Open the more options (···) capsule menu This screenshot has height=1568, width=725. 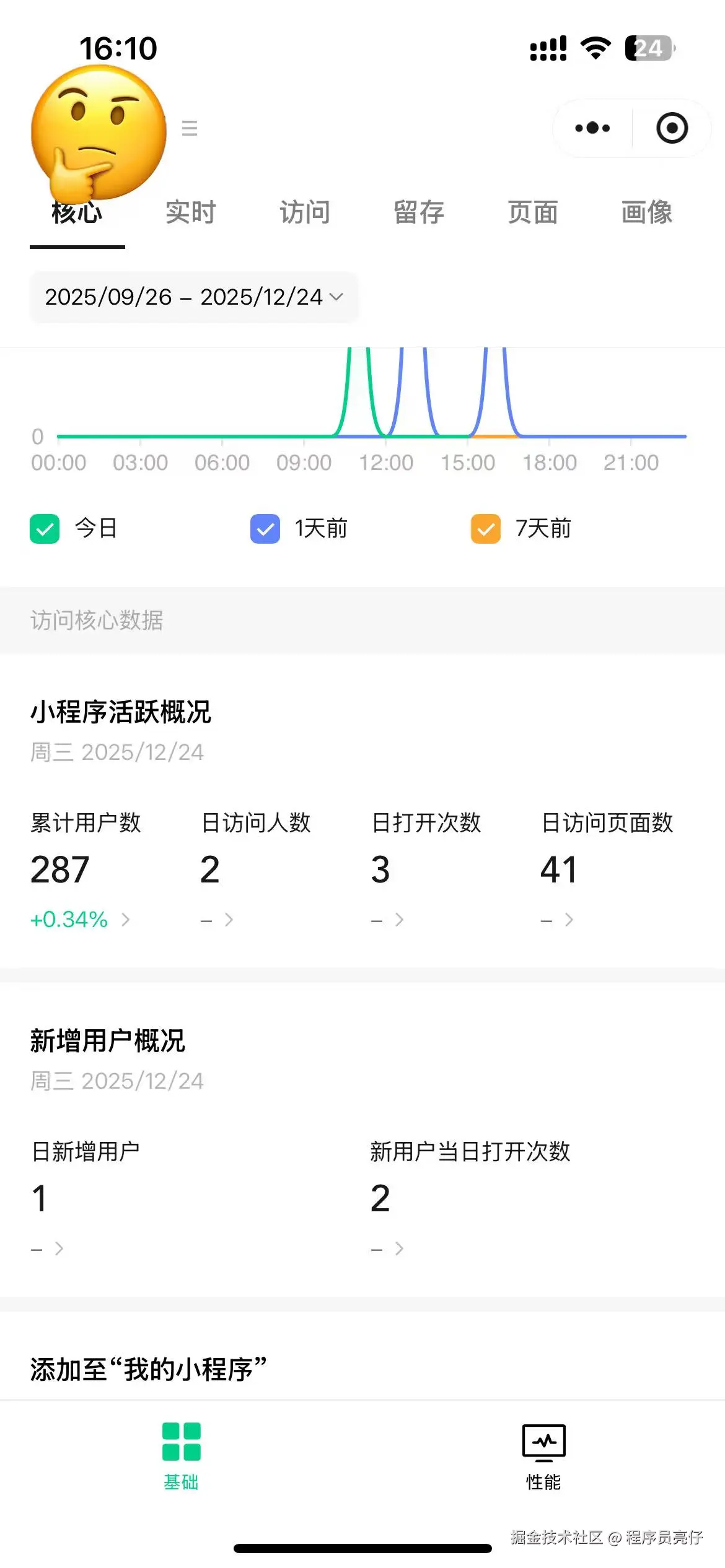pyautogui.click(x=591, y=128)
